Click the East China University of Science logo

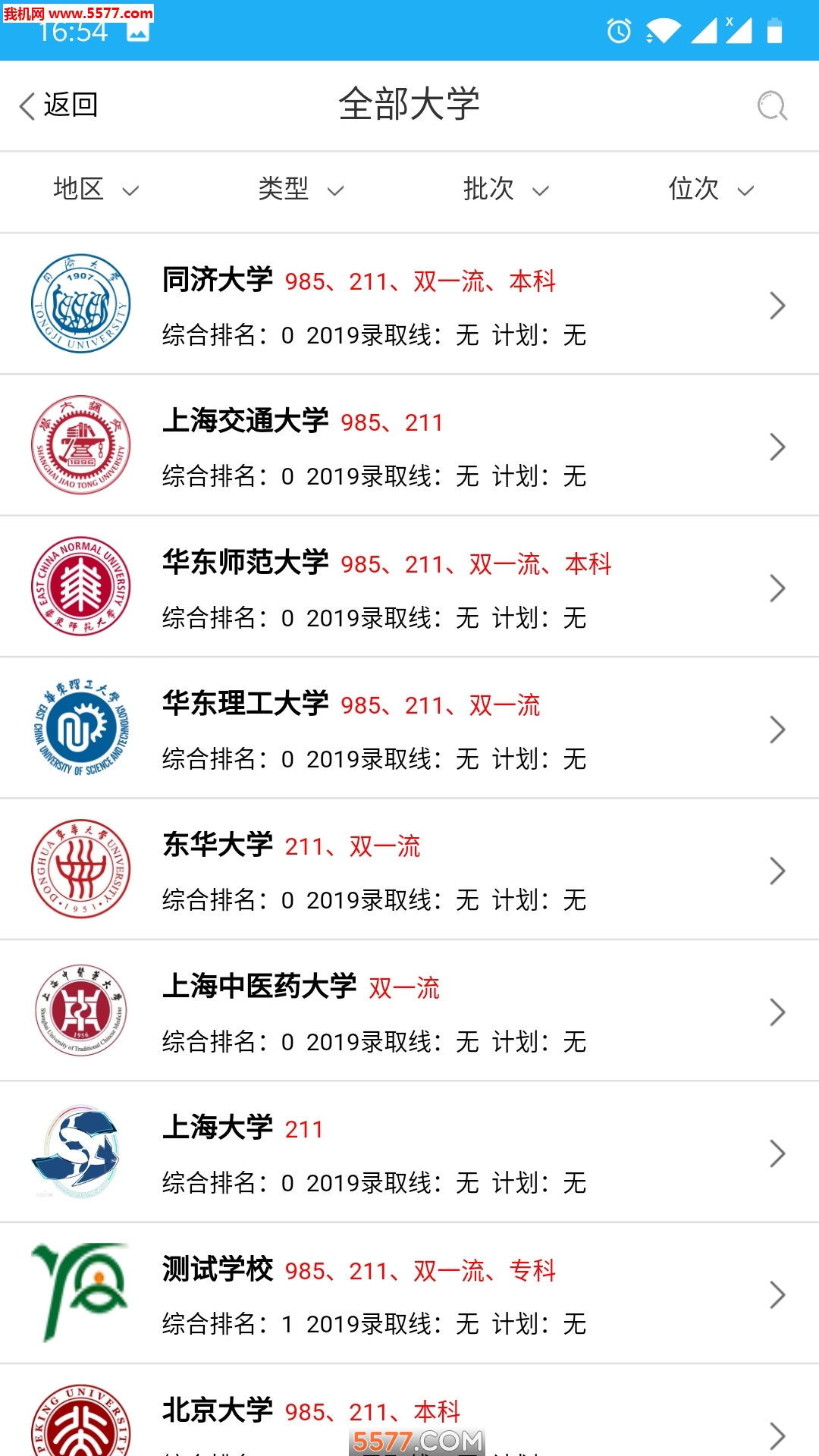81,728
